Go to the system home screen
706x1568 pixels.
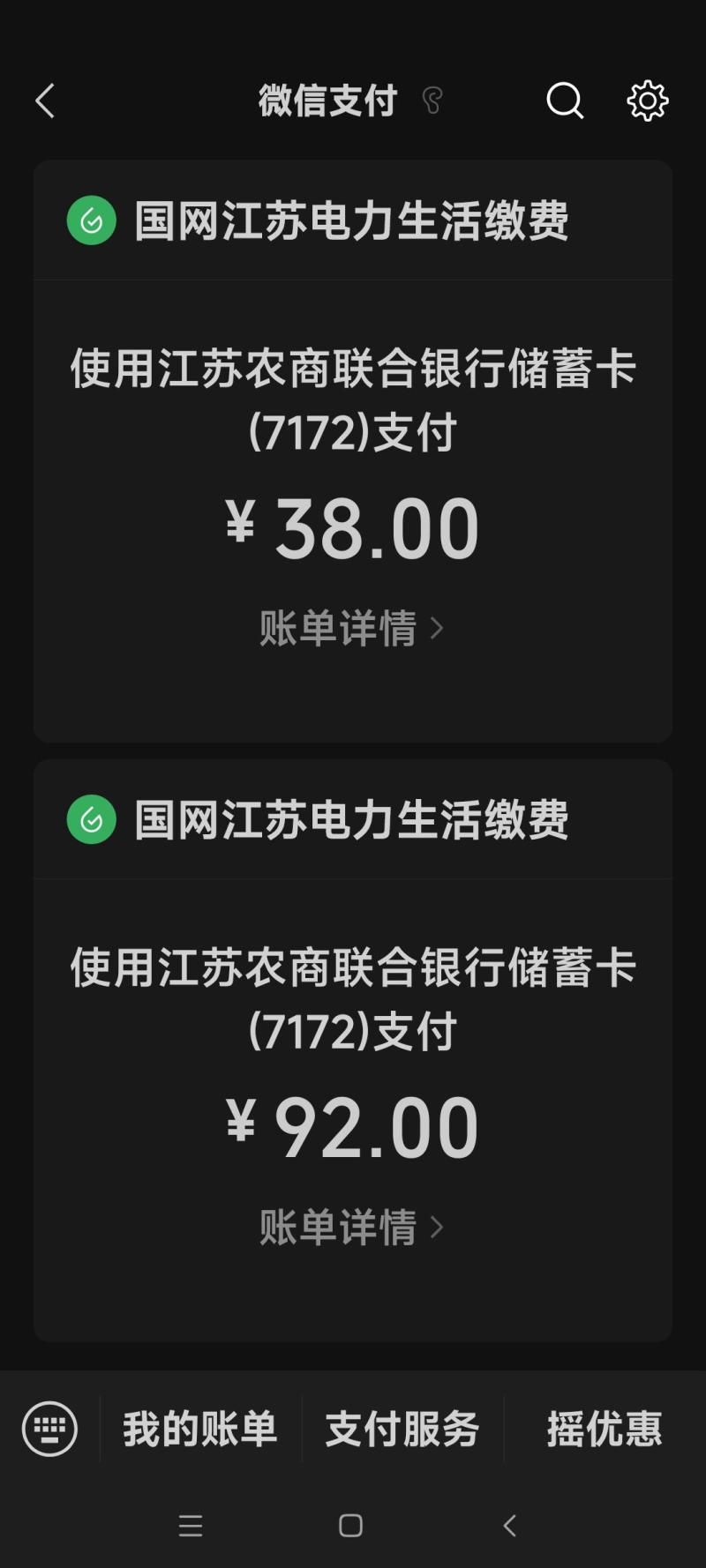(x=350, y=1526)
